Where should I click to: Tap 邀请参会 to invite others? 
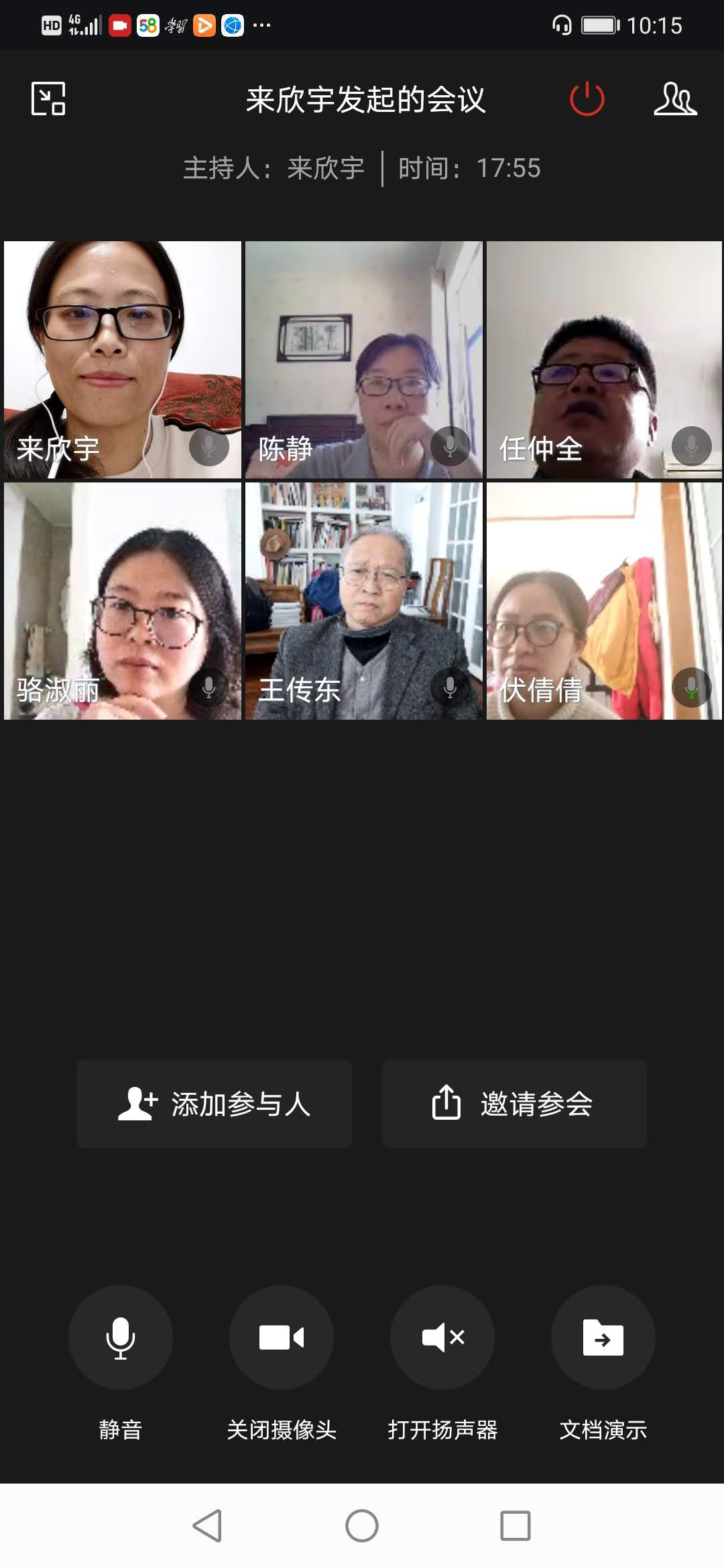[514, 1104]
